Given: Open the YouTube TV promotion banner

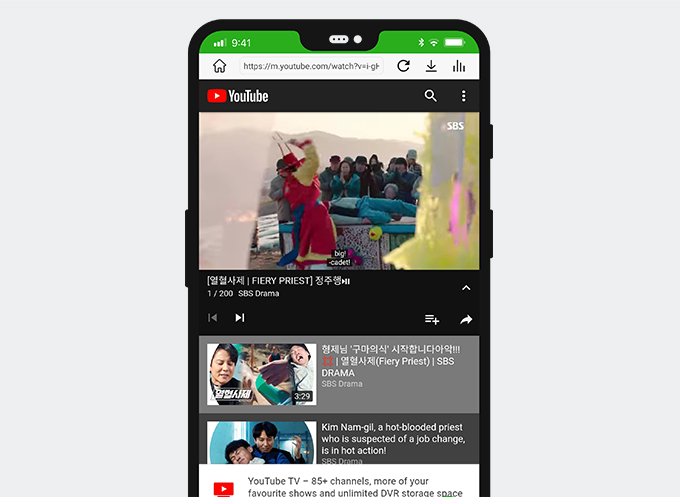Looking at the screenshot, I should click(x=340, y=484).
